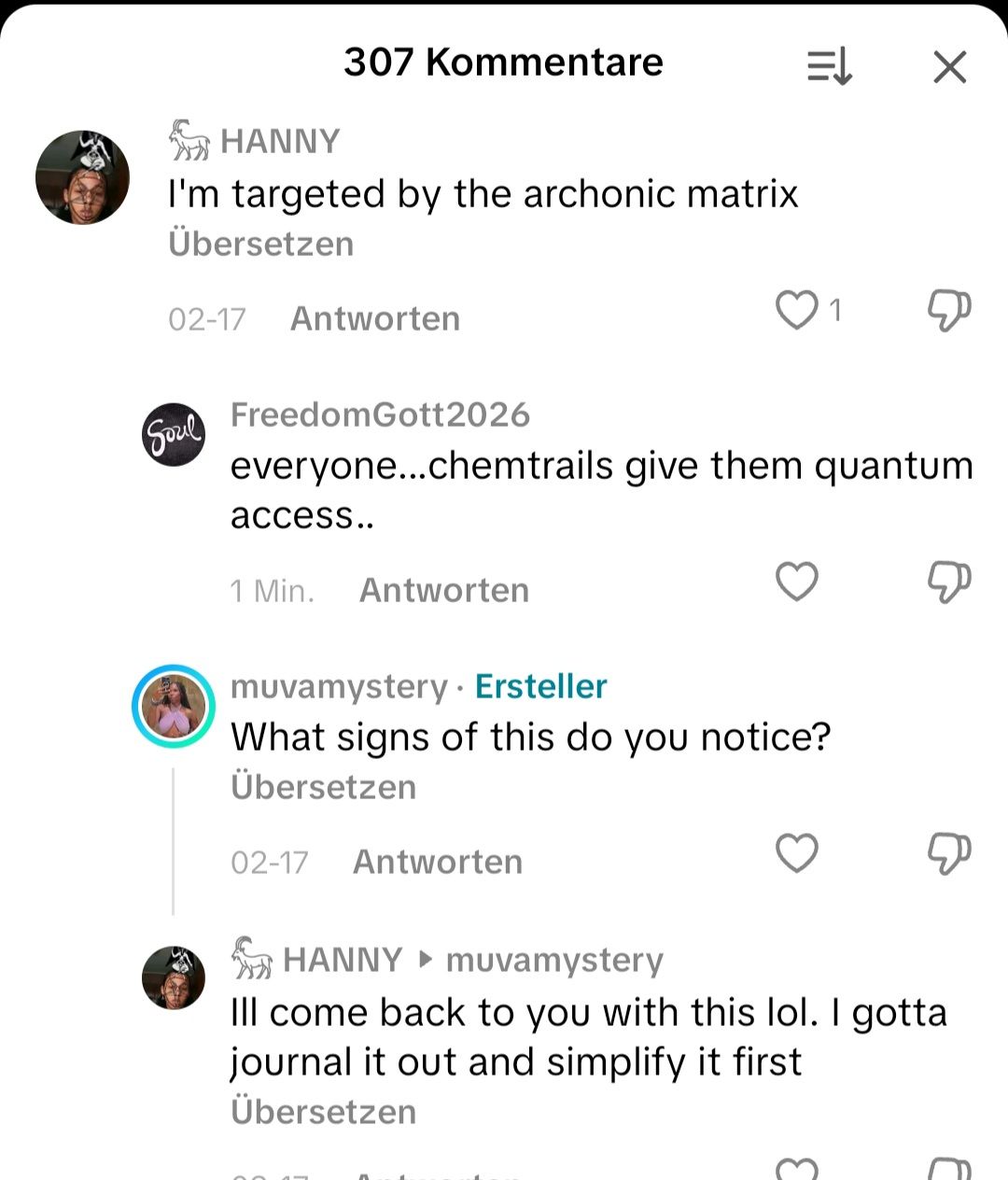Dislike HANNY's archonic matrix comment

click(x=949, y=311)
